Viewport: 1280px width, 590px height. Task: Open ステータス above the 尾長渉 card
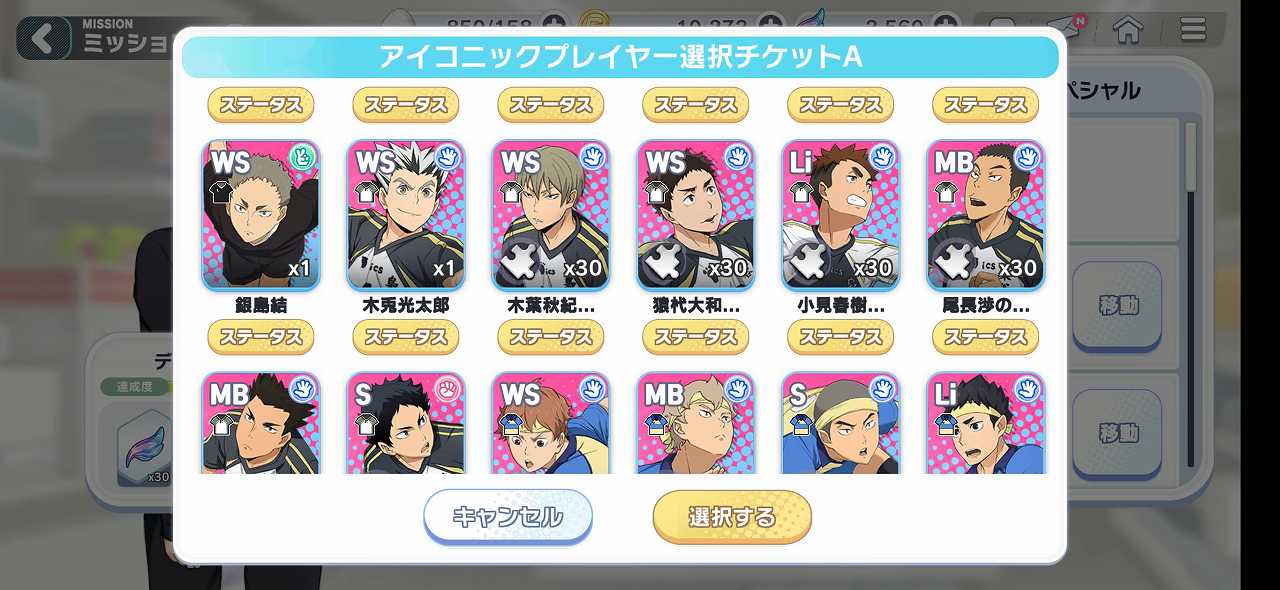986,105
